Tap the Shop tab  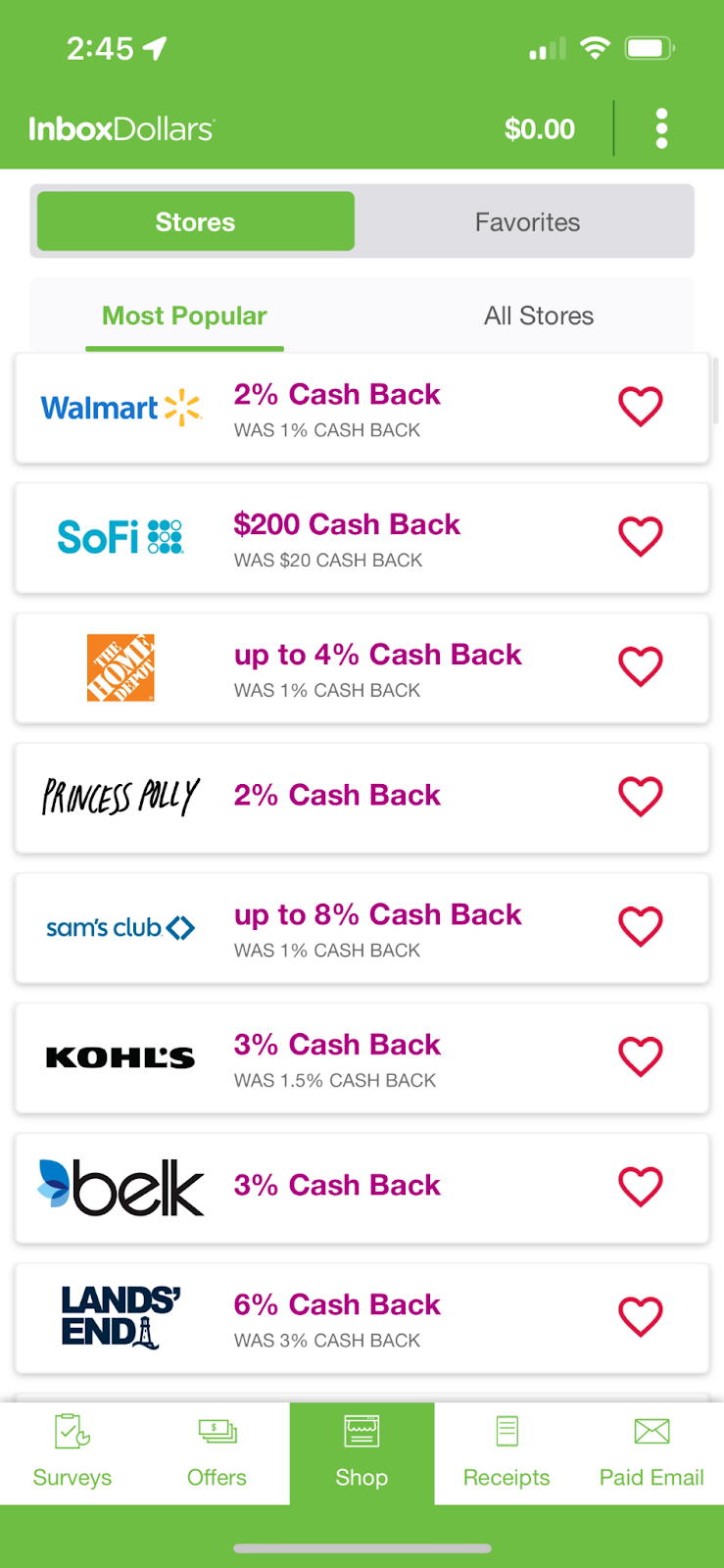click(x=362, y=1453)
